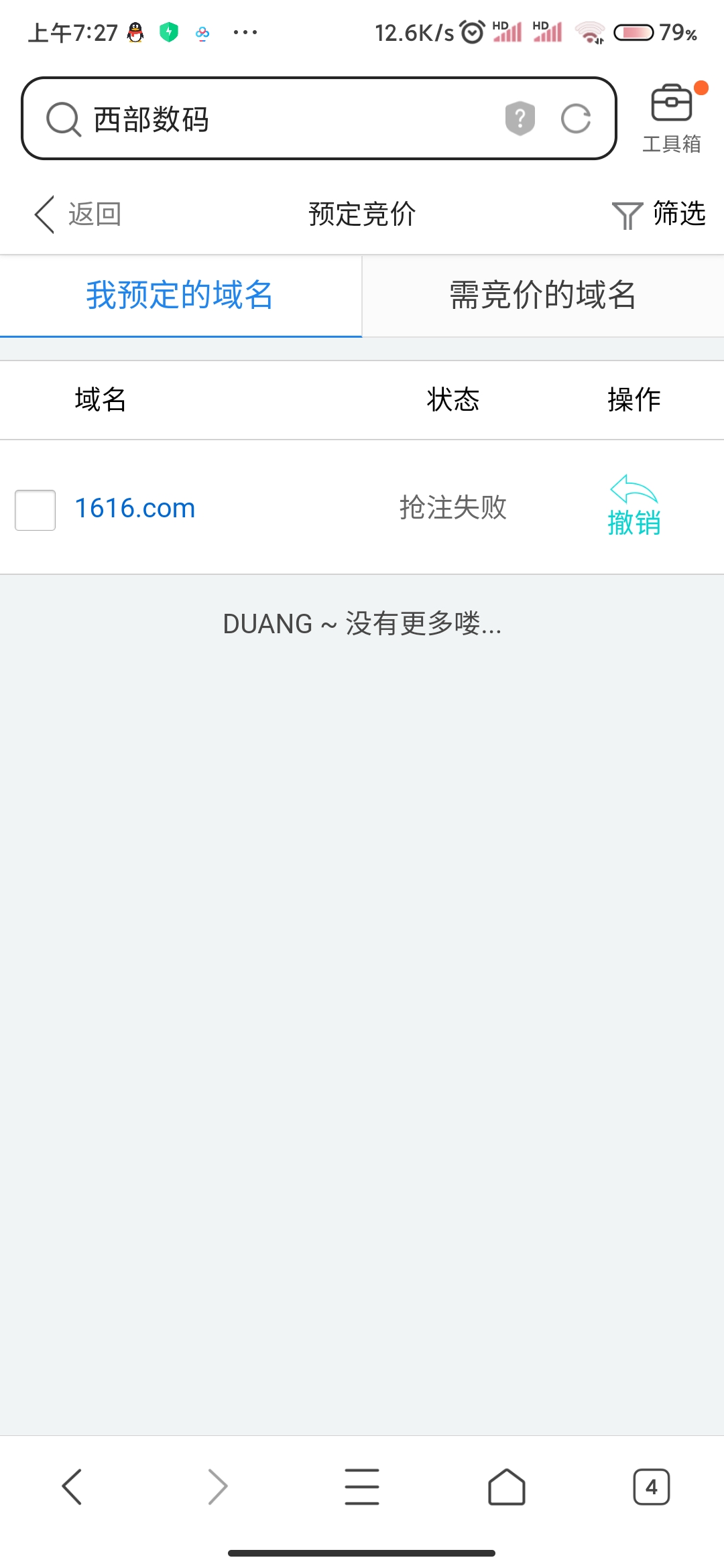Reload the page with the refresh icon
724x1568 pixels.
(x=576, y=119)
